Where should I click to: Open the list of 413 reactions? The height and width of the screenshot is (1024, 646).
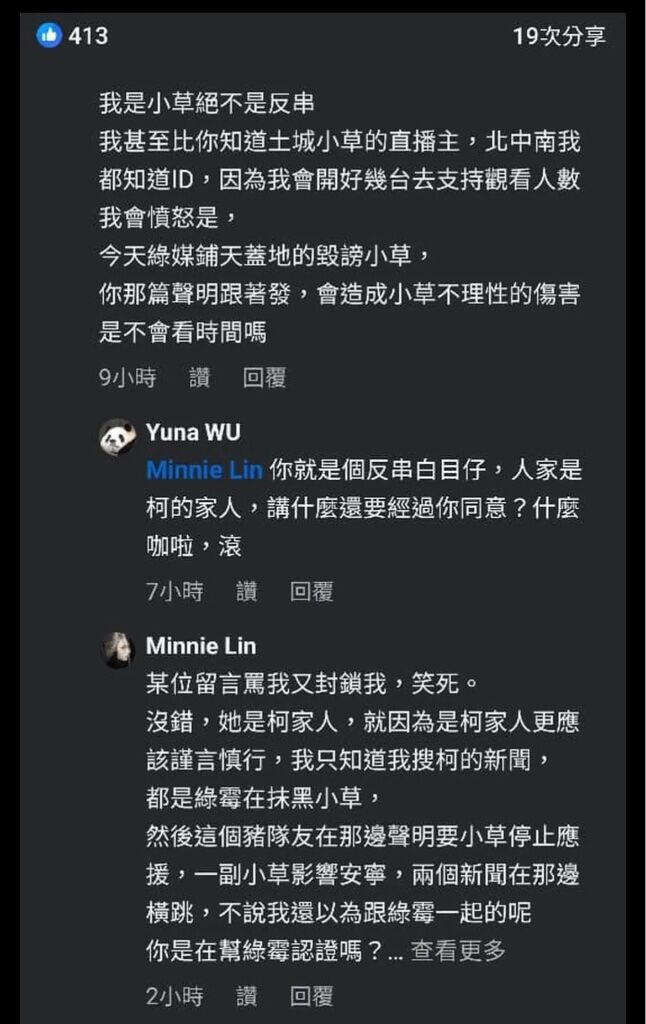(x=72, y=36)
